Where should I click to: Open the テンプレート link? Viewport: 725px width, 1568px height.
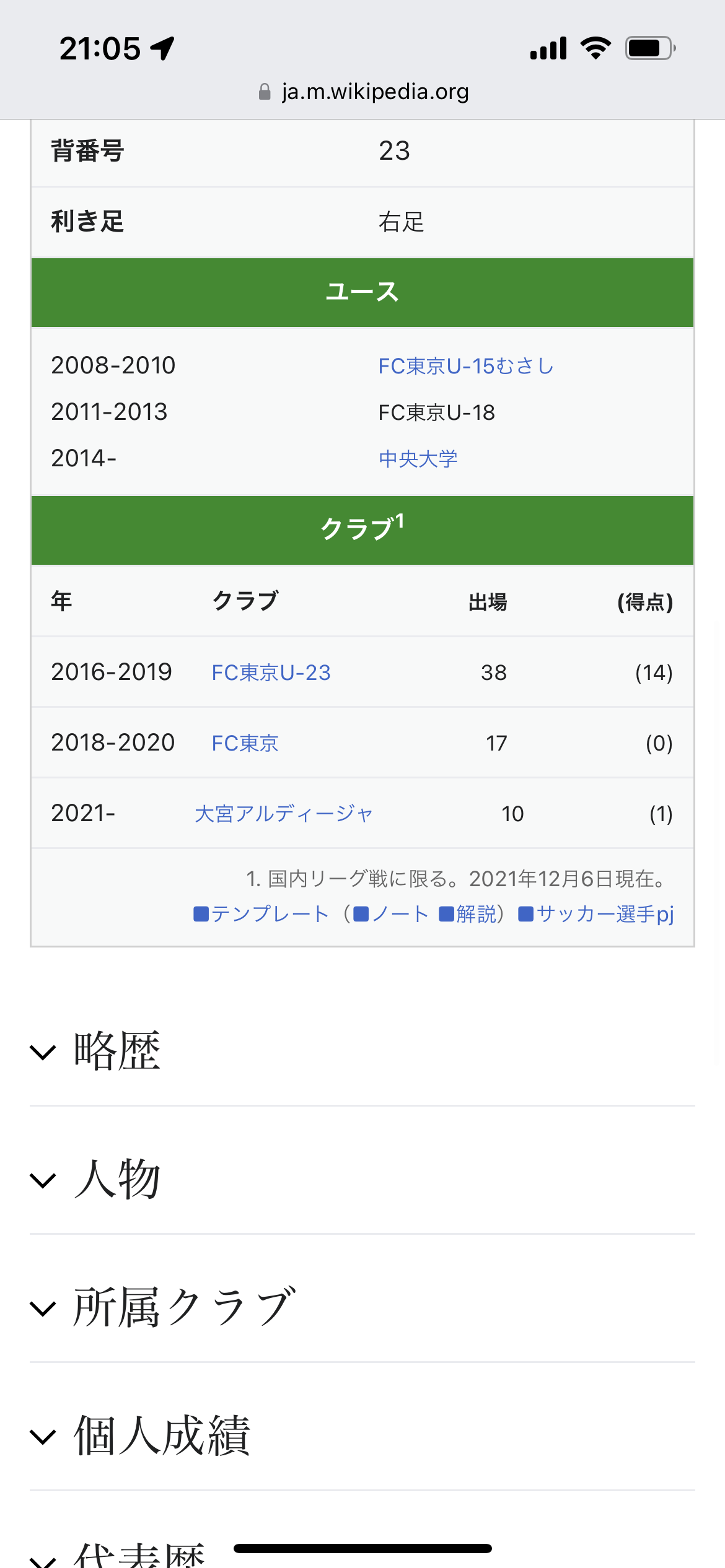(270, 914)
